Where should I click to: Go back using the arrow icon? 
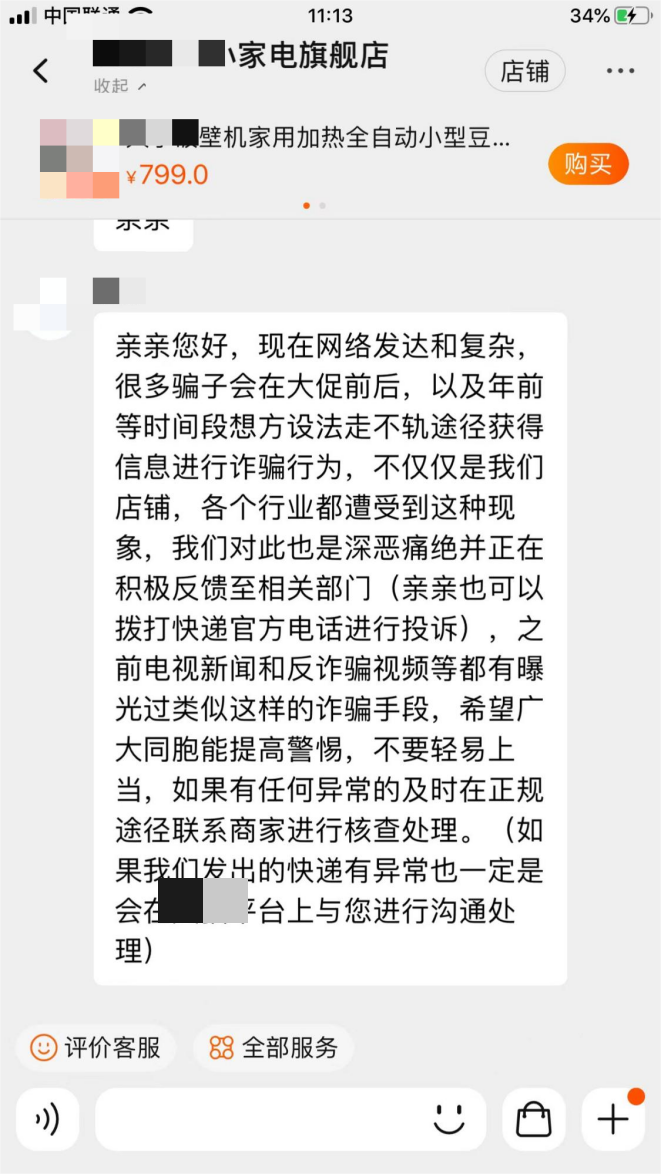[x=40, y=71]
